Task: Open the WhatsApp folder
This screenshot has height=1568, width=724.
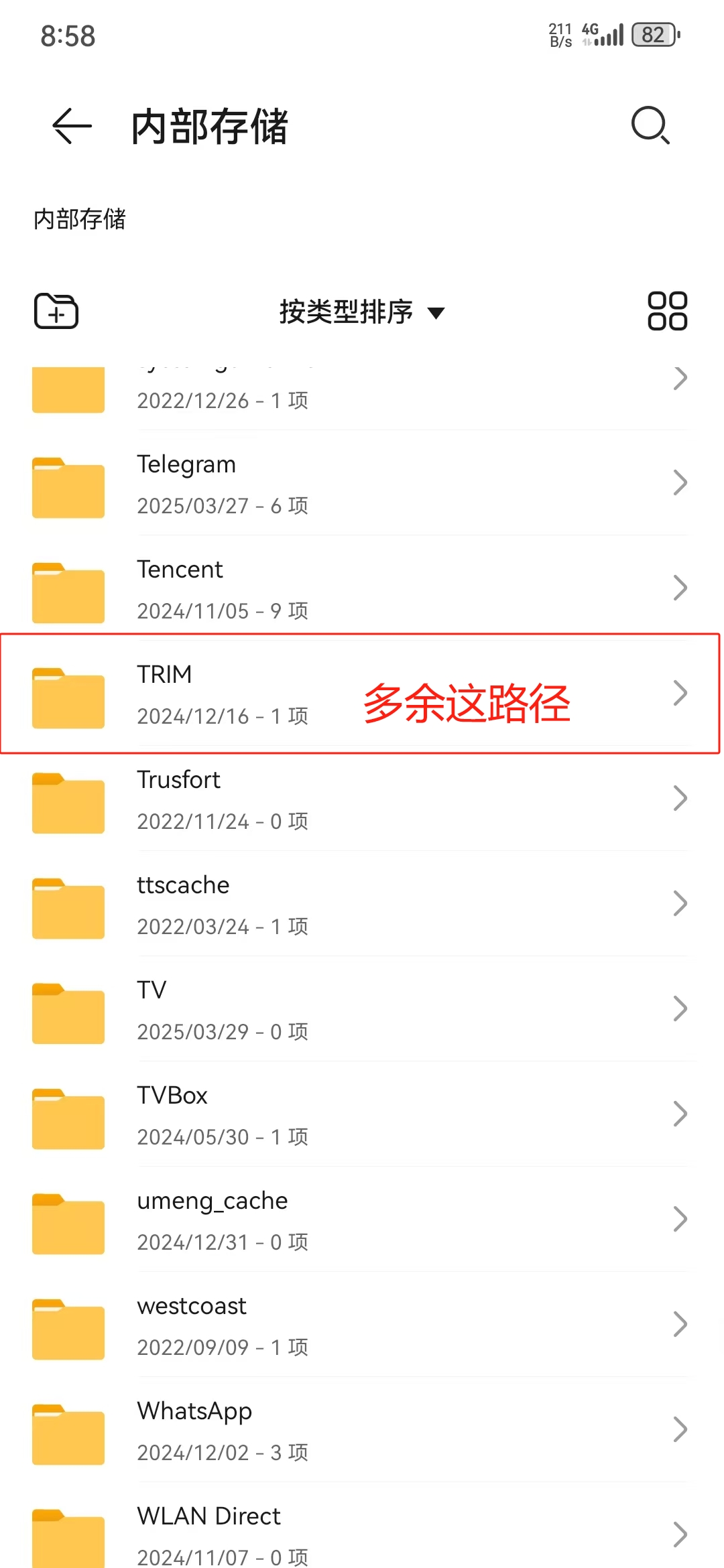Action: pyautogui.click(x=362, y=1430)
